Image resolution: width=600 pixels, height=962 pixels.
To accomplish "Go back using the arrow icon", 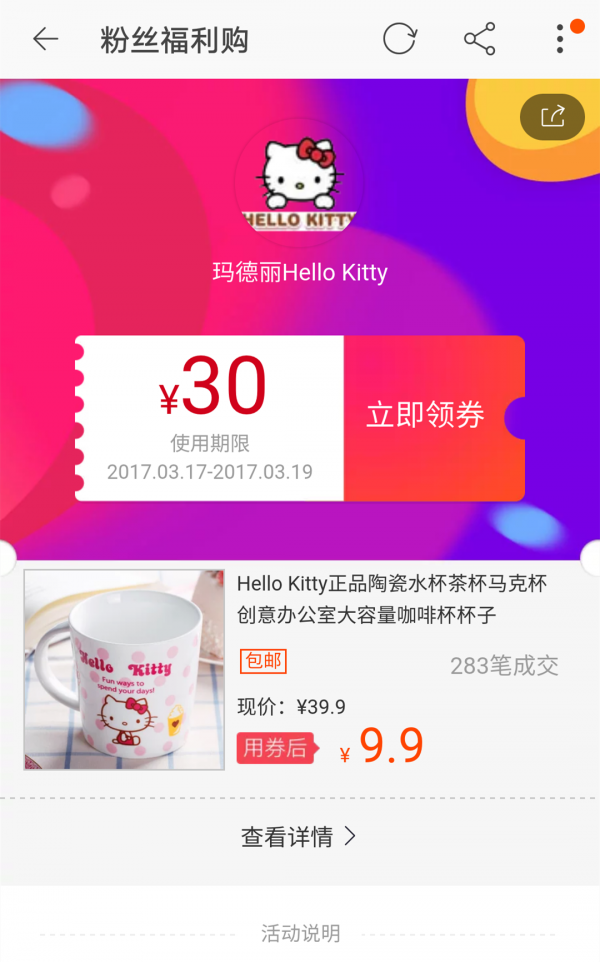I will (45, 40).
